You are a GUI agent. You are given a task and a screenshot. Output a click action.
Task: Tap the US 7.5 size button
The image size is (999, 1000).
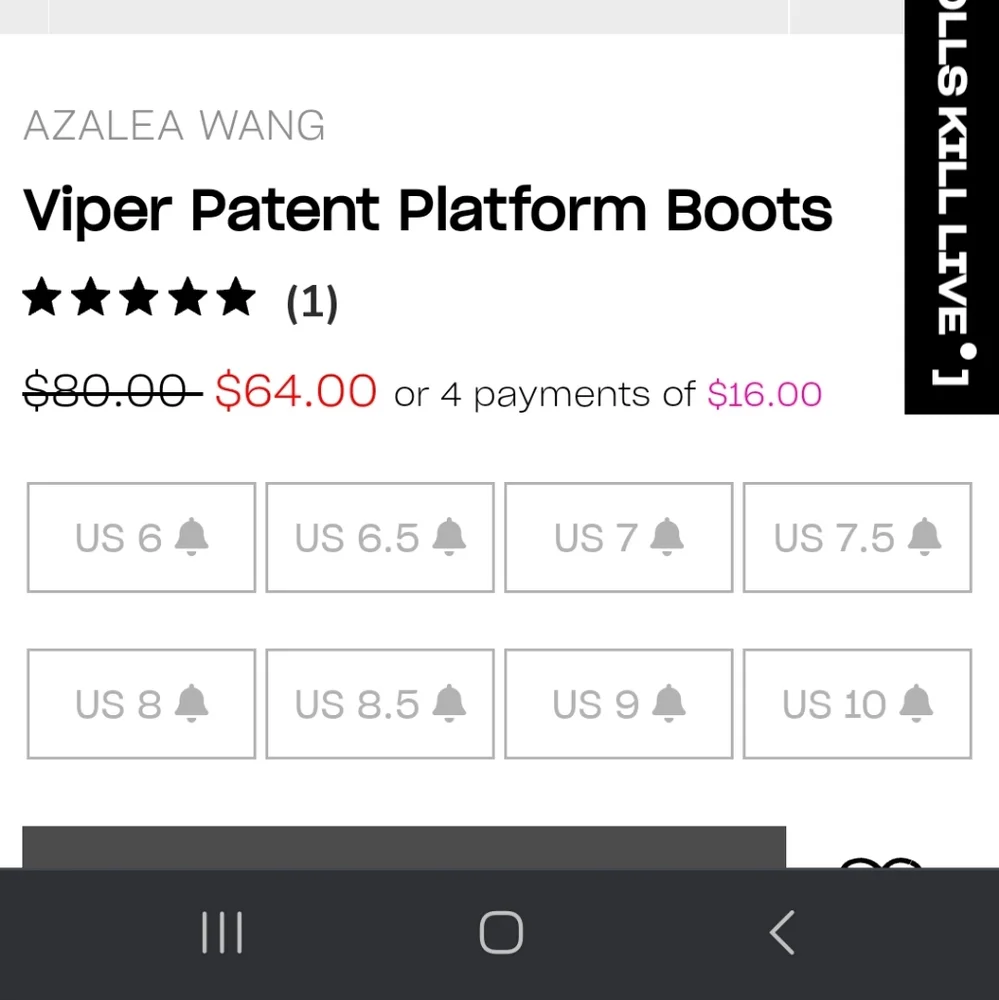tap(857, 538)
